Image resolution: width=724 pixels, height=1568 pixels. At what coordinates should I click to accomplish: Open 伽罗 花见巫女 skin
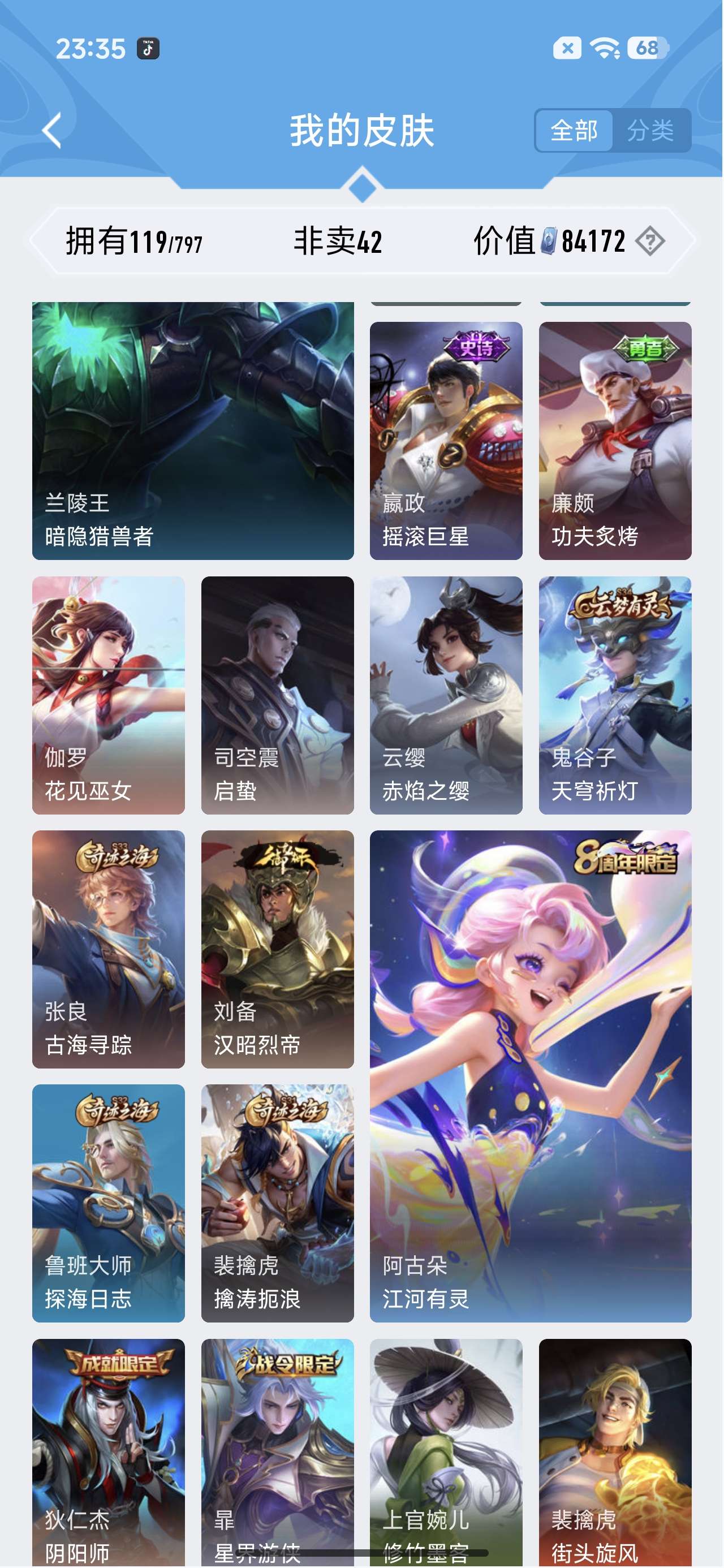109,695
